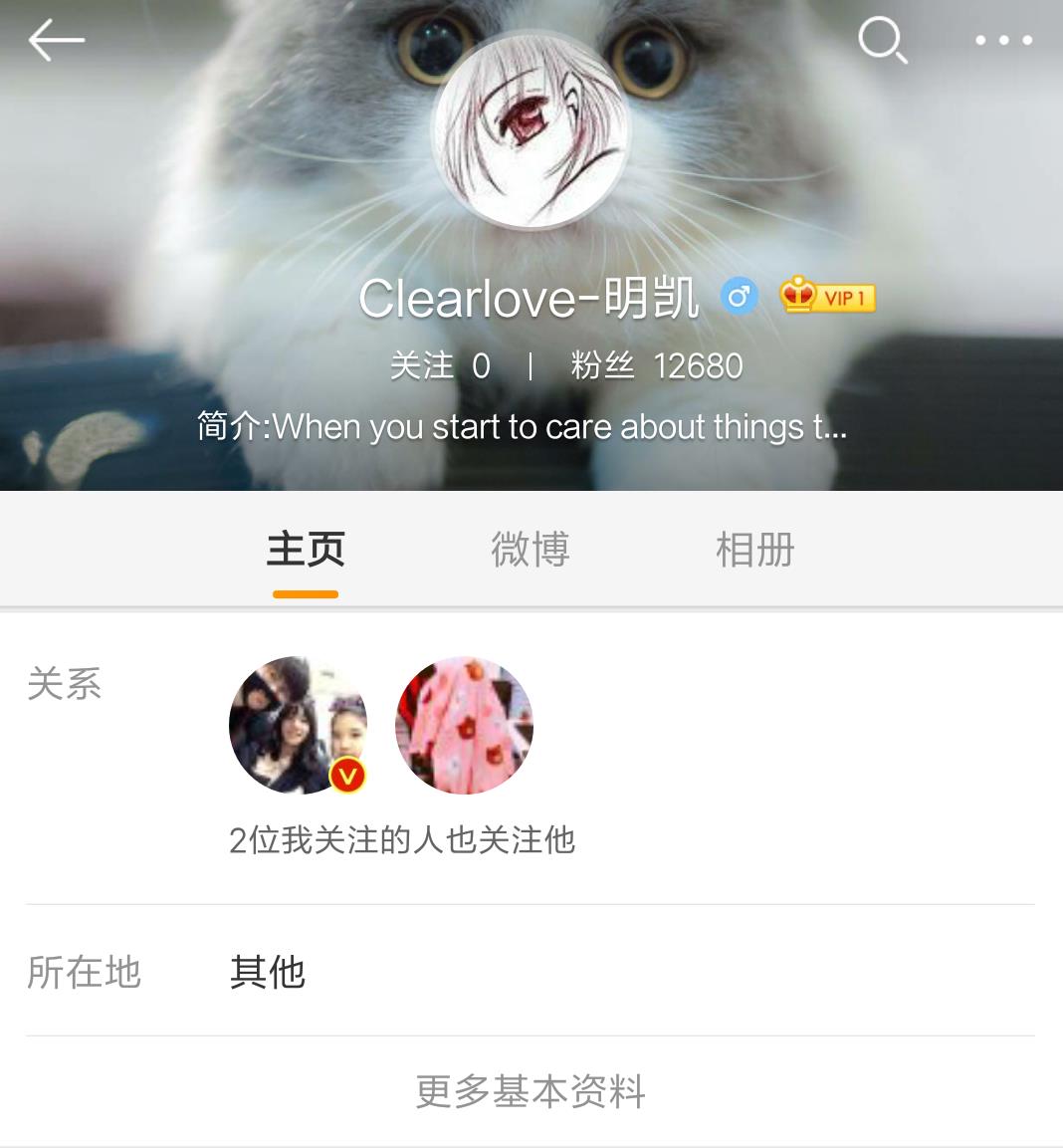Open the 粉丝 12680 followers list

coord(657,366)
